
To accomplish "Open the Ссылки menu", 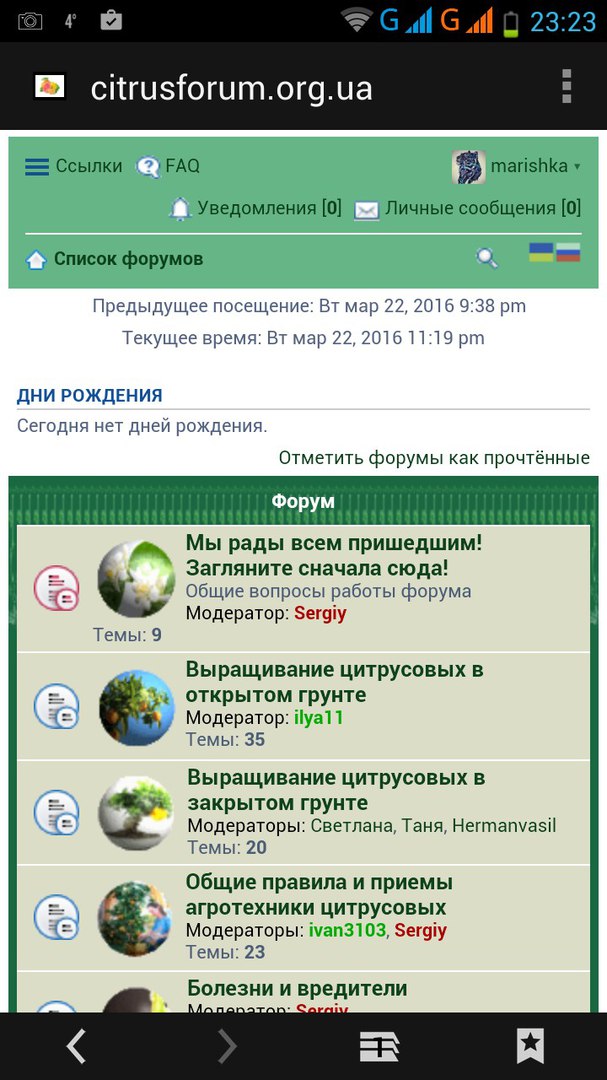I will coord(73,166).
